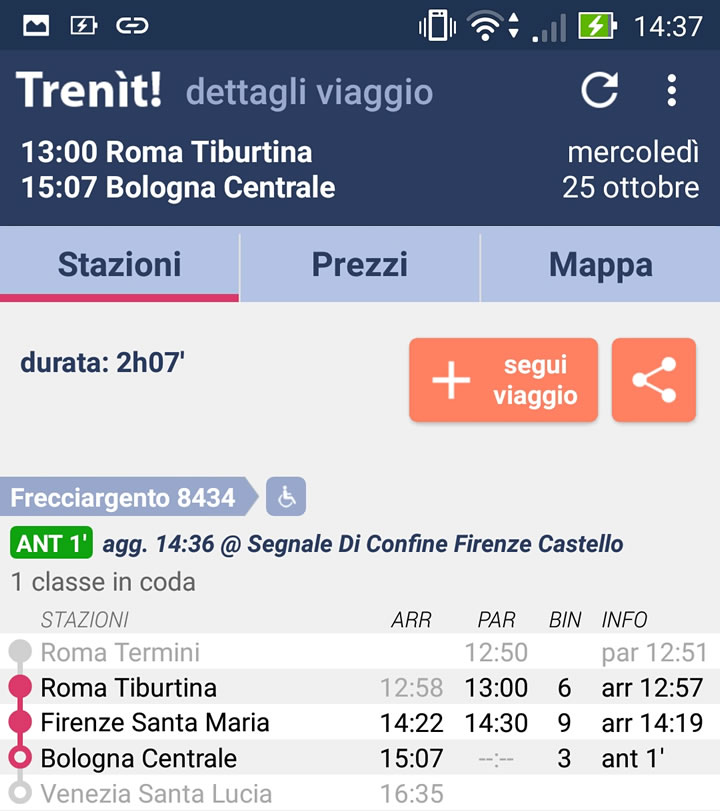The height and width of the screenshot is (811, 720).
Task: Open the Mappa tab
Action: pos(600,266)
